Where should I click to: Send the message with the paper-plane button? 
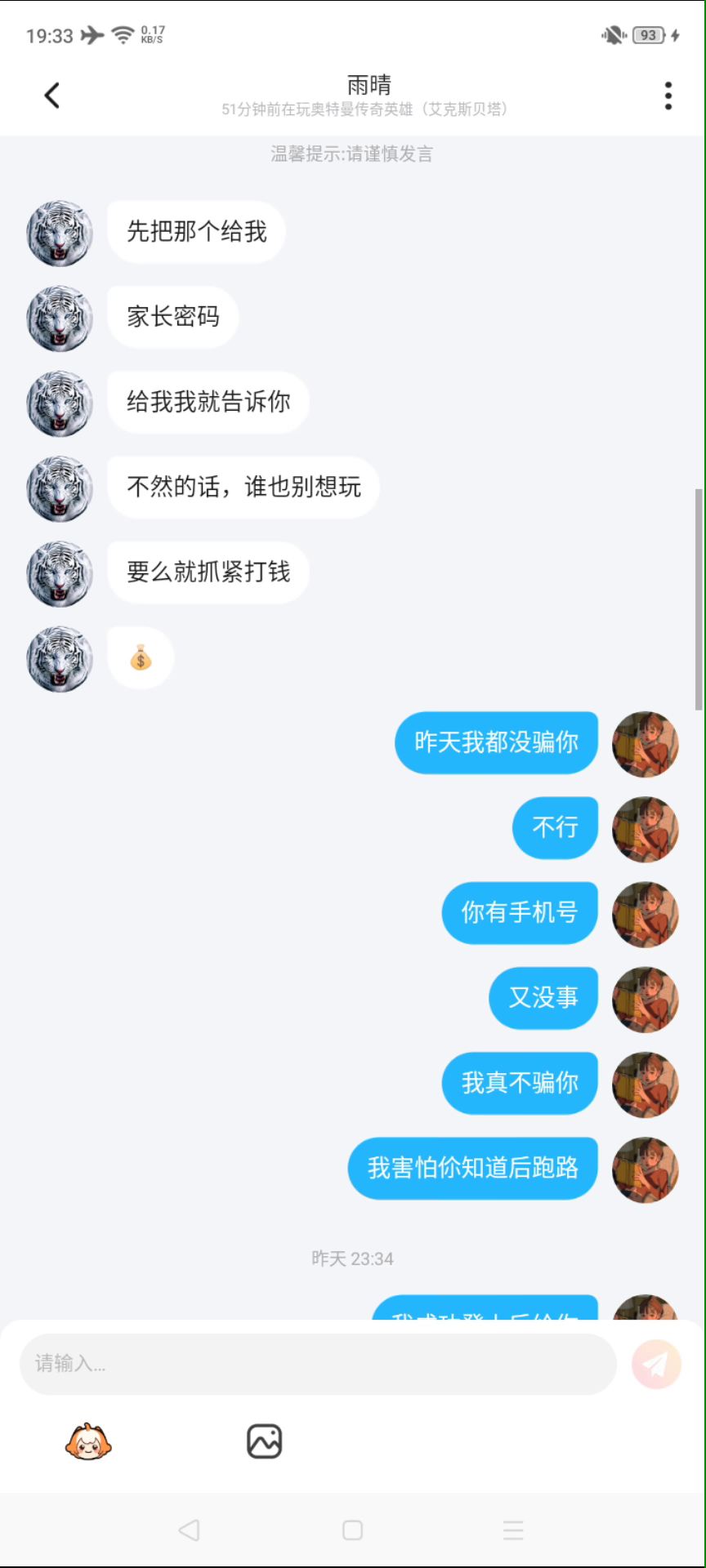[656, 1363]
